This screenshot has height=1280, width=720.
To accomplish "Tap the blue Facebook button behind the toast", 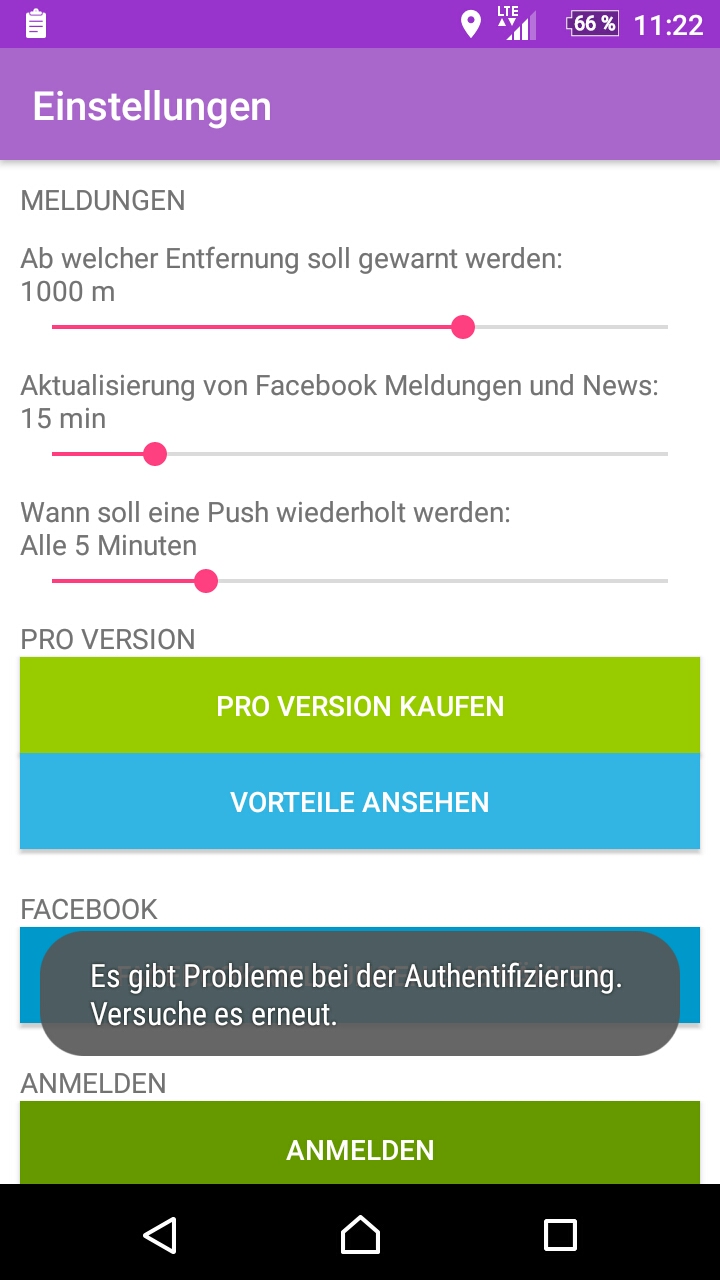I will coord(360,975).
